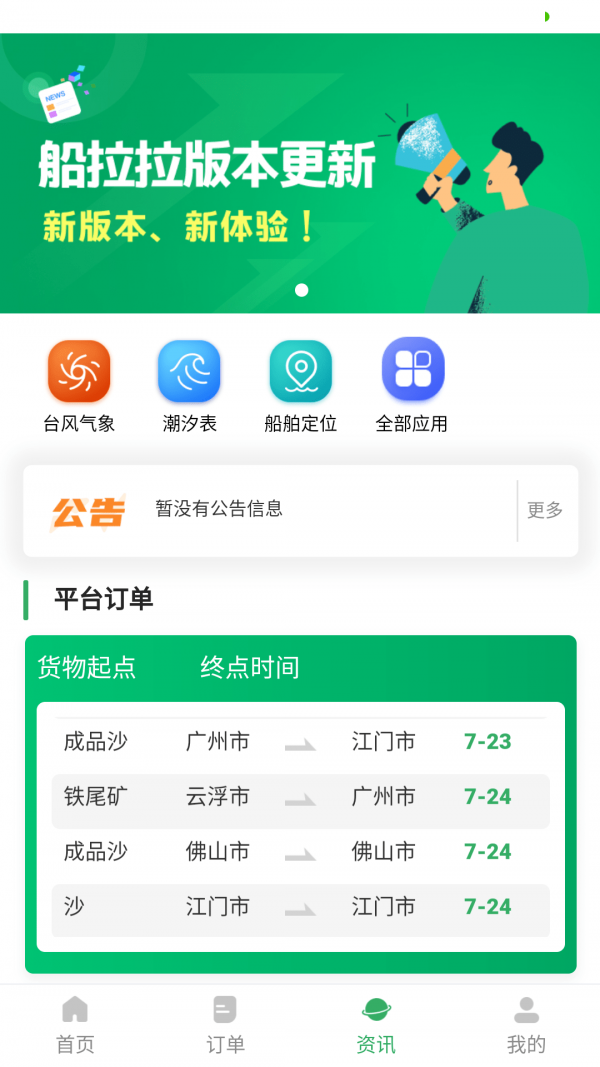
Task: Go to the 订单 tab
Action: [x=225, y=1025]
